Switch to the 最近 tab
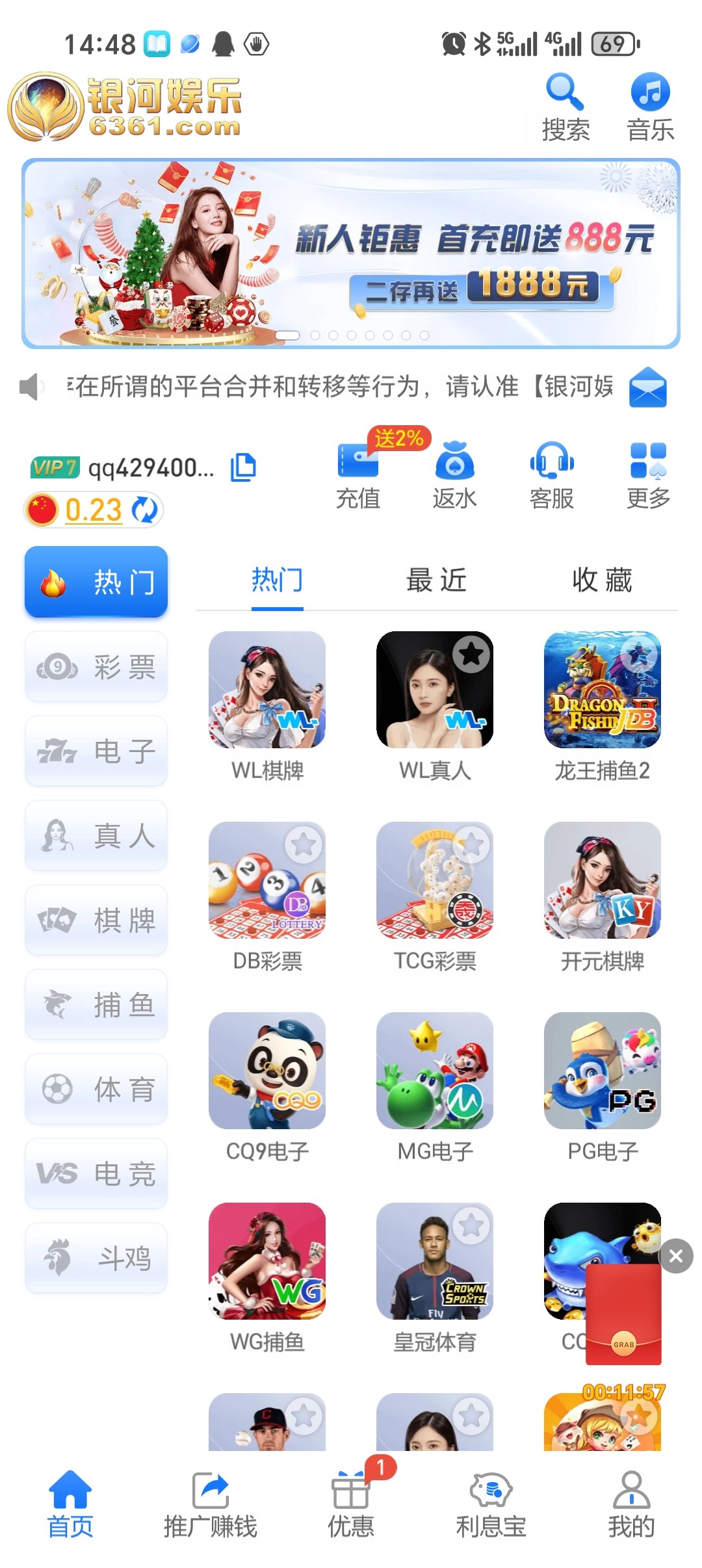702x1568 pixels. coord(436,580)
